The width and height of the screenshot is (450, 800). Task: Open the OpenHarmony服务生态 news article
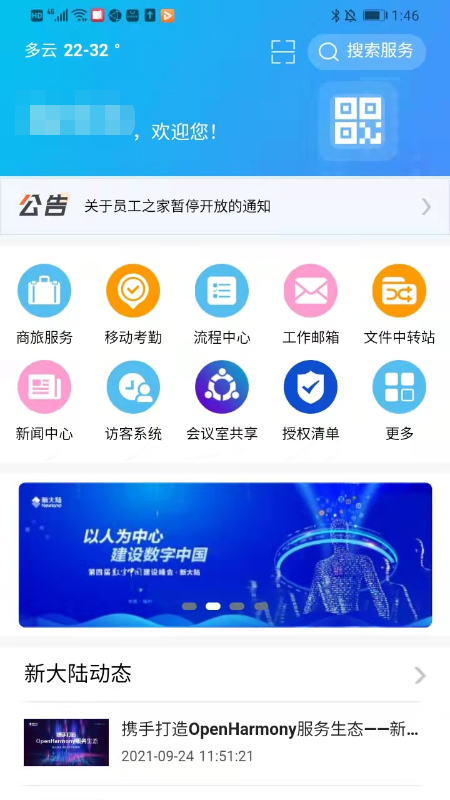(225, 742)
